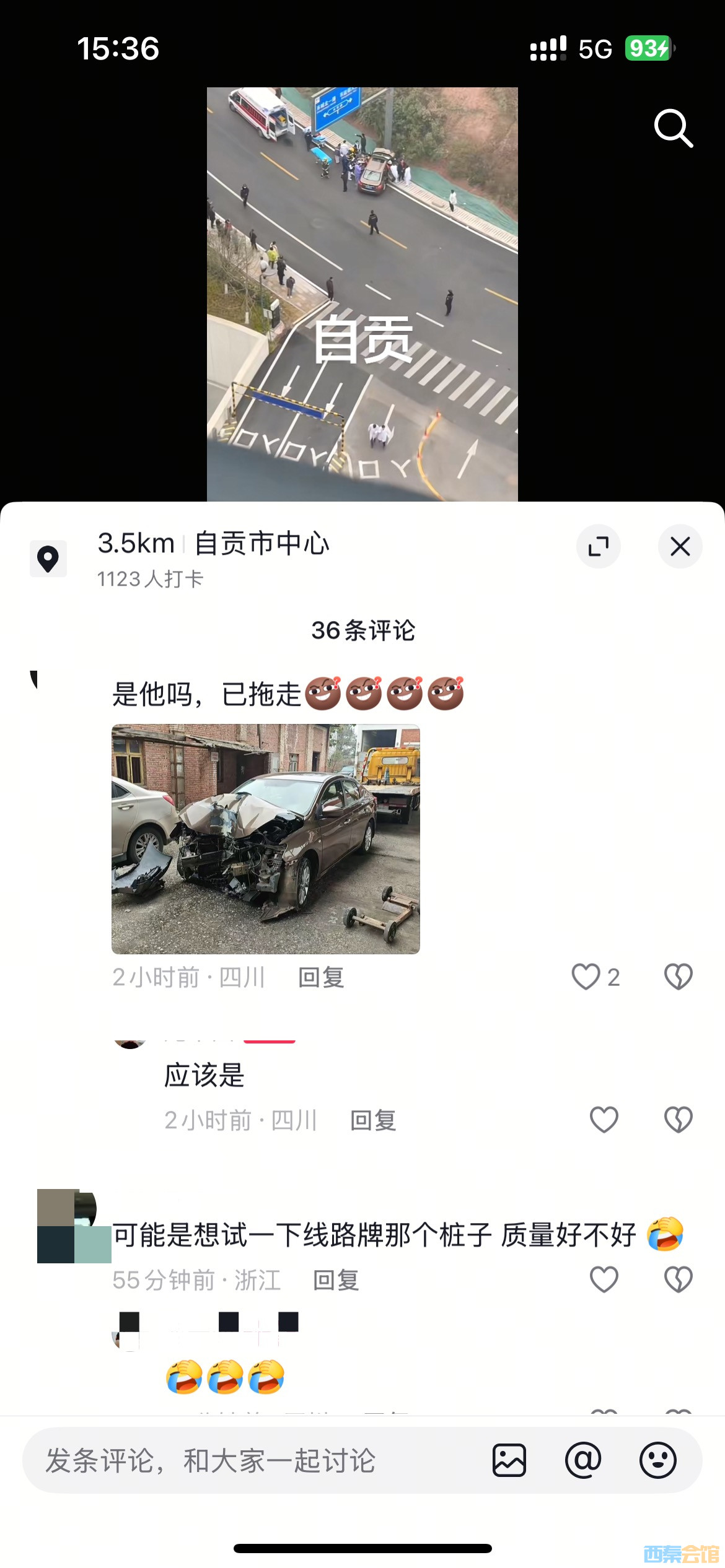
Task: Tap the video preview above the comments
Action: click(x=362, y=294)
